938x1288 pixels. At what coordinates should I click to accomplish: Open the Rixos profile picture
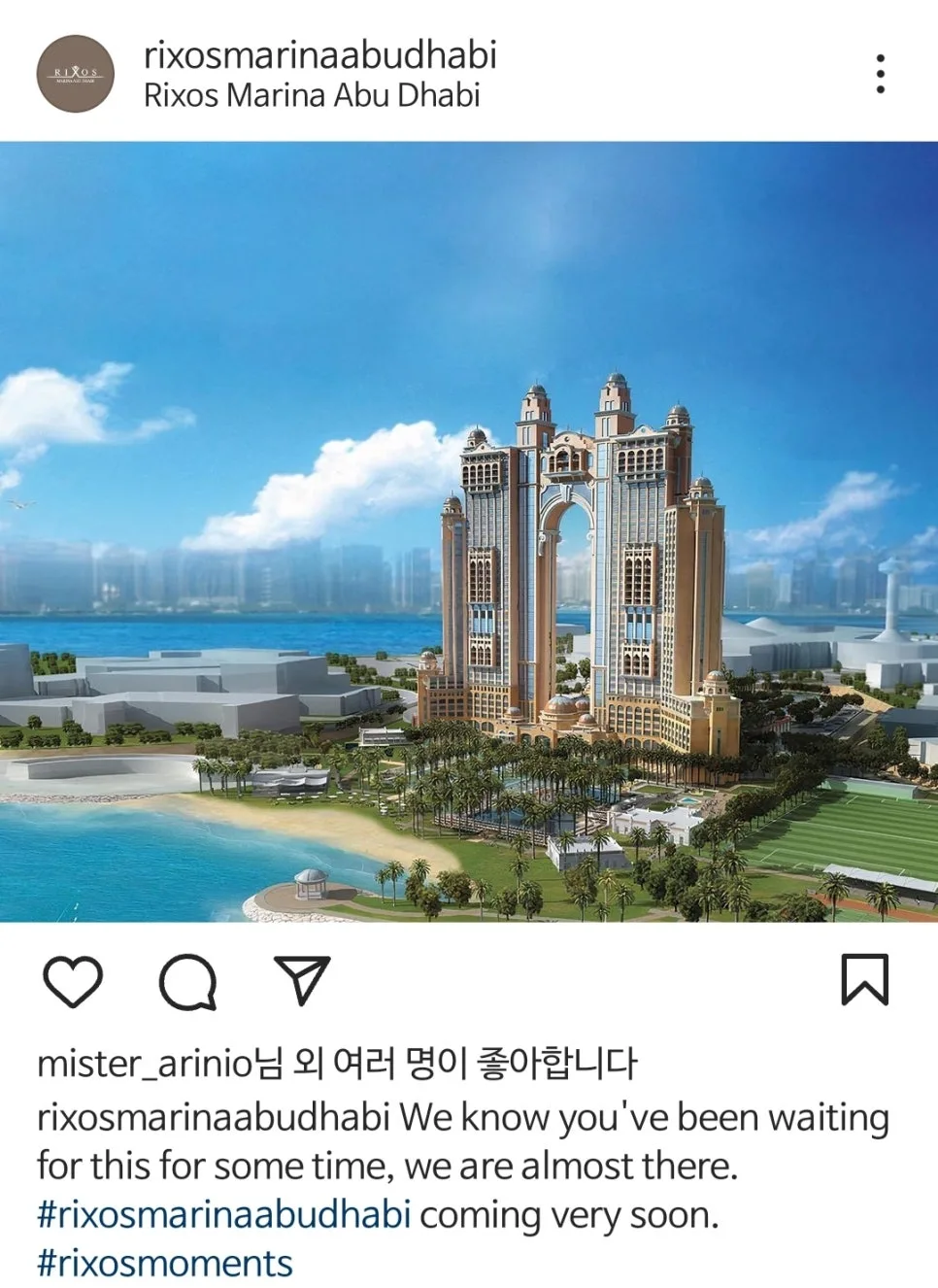[75, 74]
